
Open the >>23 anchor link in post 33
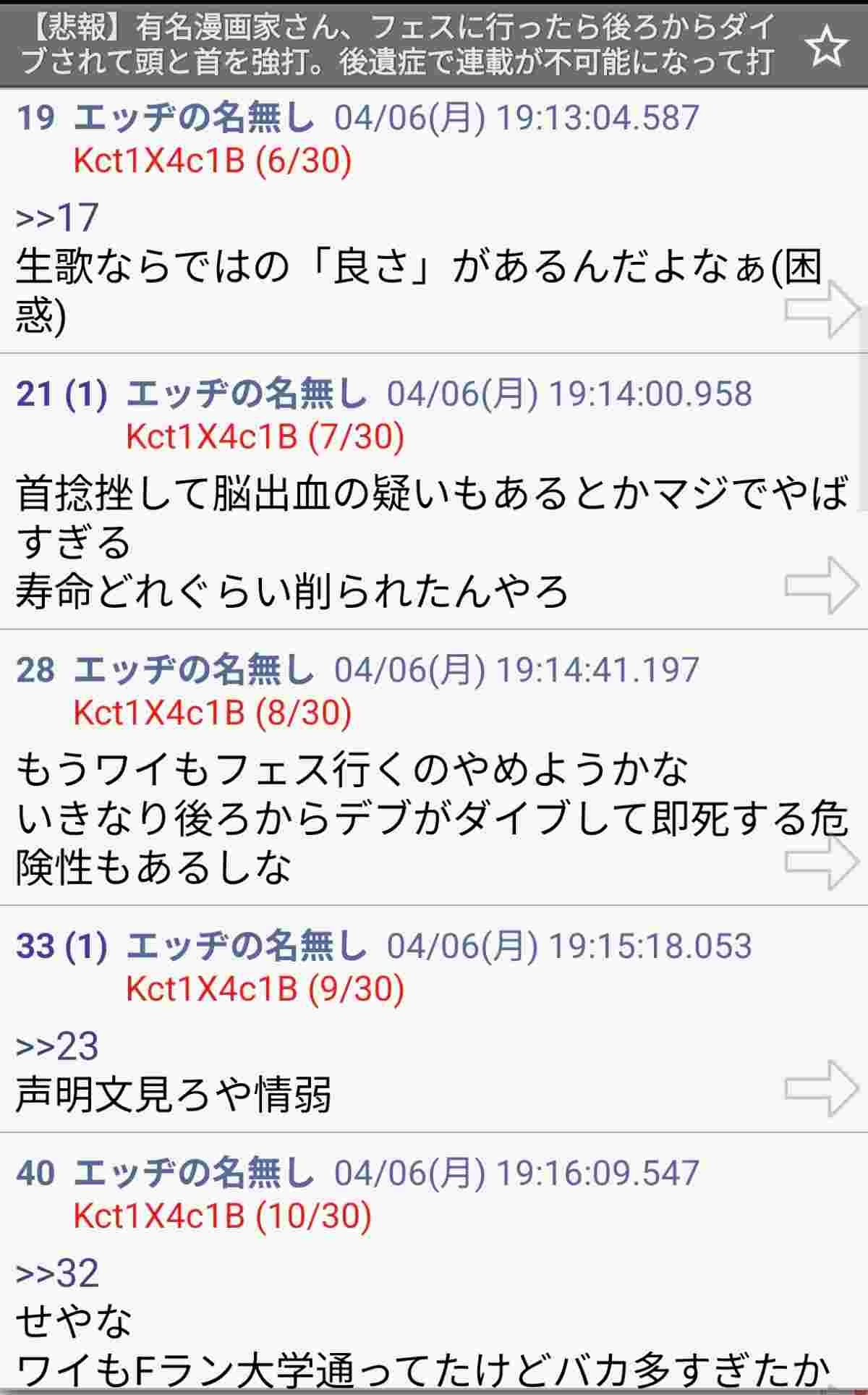pyautogui.click(x=57, y=1046)
